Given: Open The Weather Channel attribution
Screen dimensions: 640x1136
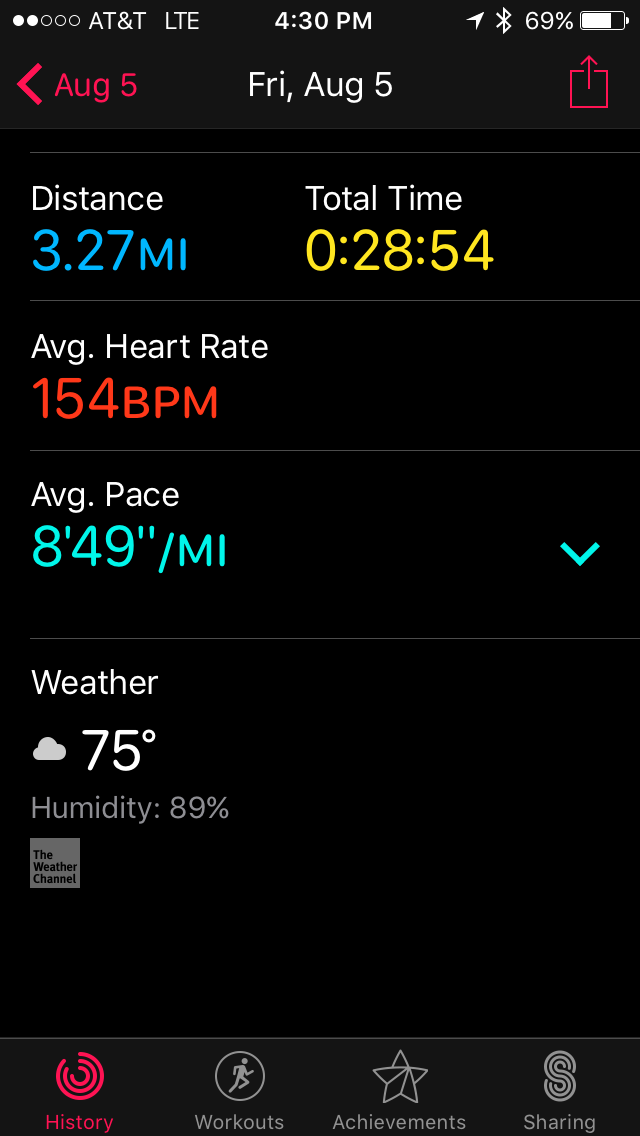Looking at the screenshot, I should click(x=55, y=862).
